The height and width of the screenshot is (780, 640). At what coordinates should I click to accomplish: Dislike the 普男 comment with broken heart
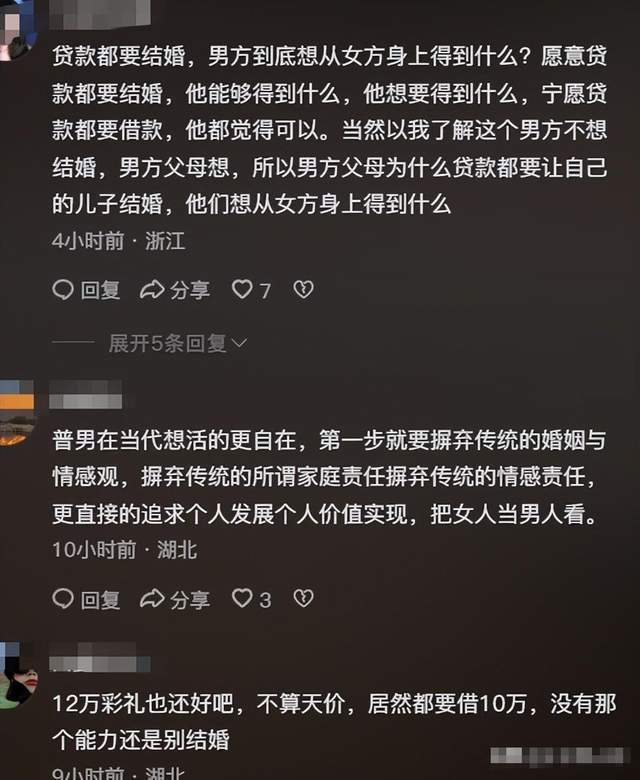click(x=303, y=599)
